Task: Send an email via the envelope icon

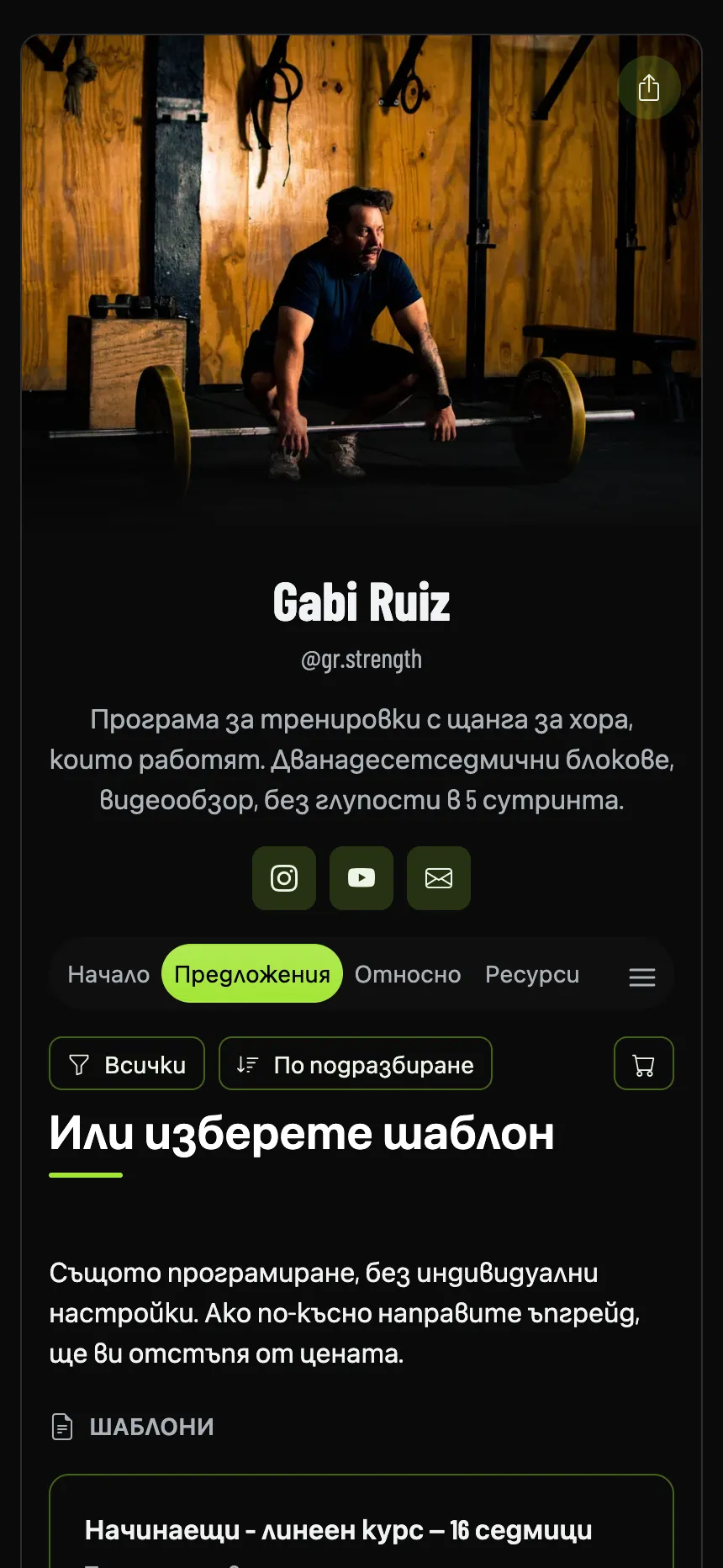Action: click(439, 878)
